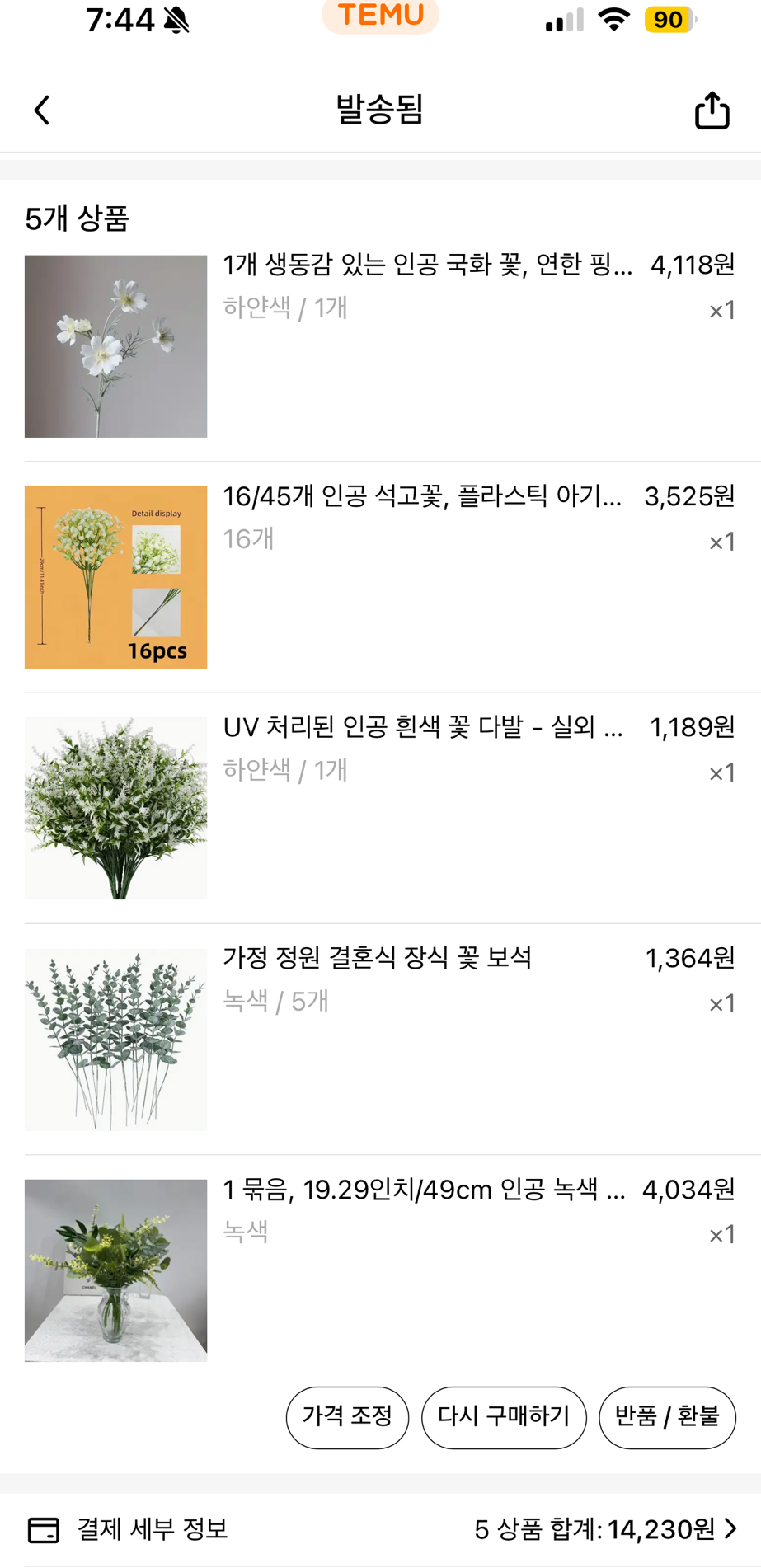Open the 가정 정원 결혼식 장식 꽃 item

point(378,958)
